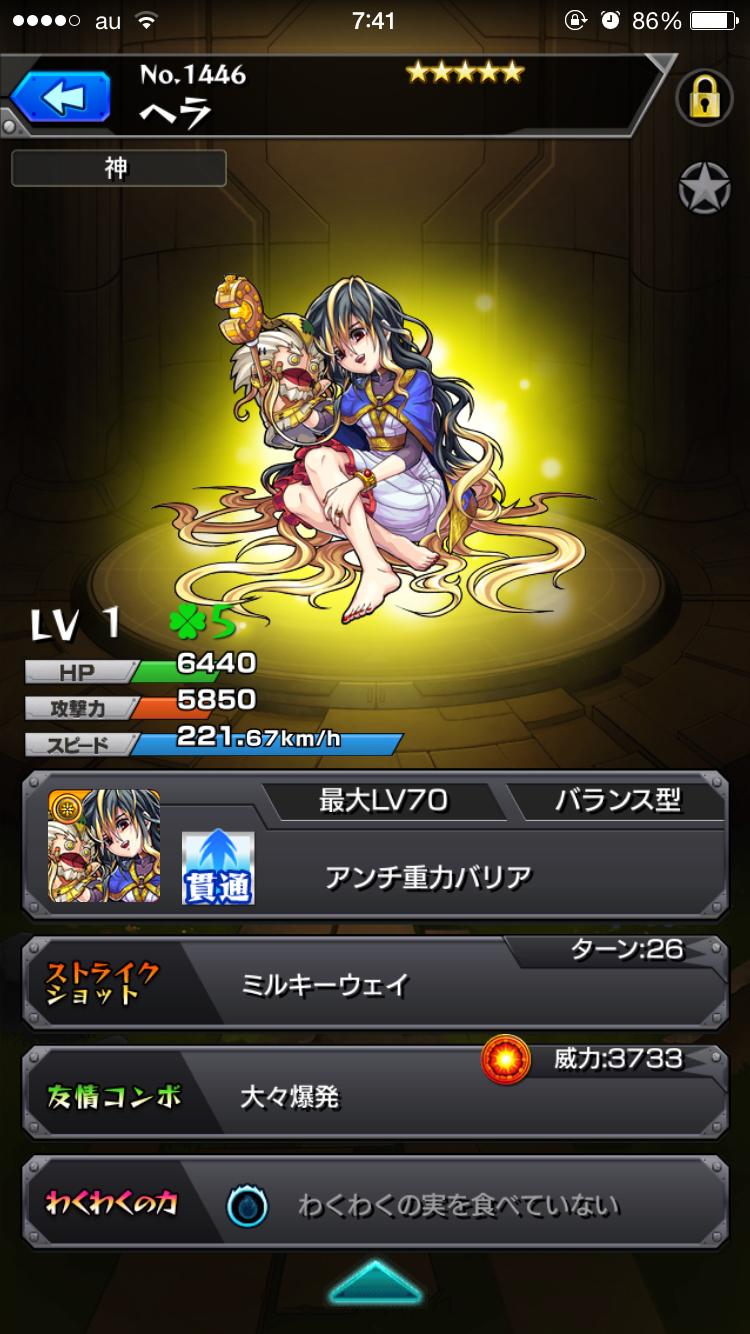Screen dimensions: 750x1334
Task: Open the 友情コンボ 大々爆発 panel
Action: [x=374, y=1093]
